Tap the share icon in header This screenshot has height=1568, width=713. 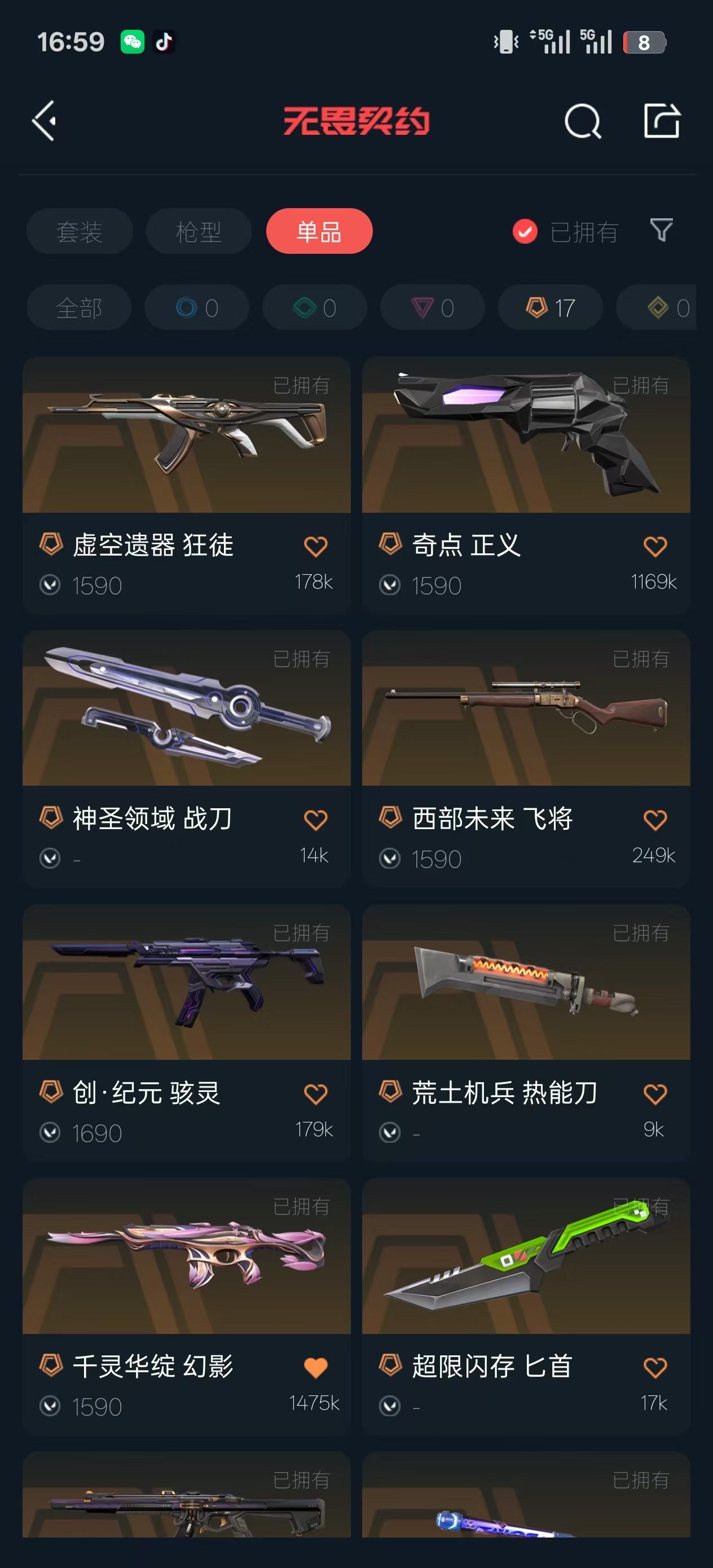[662, 121]
